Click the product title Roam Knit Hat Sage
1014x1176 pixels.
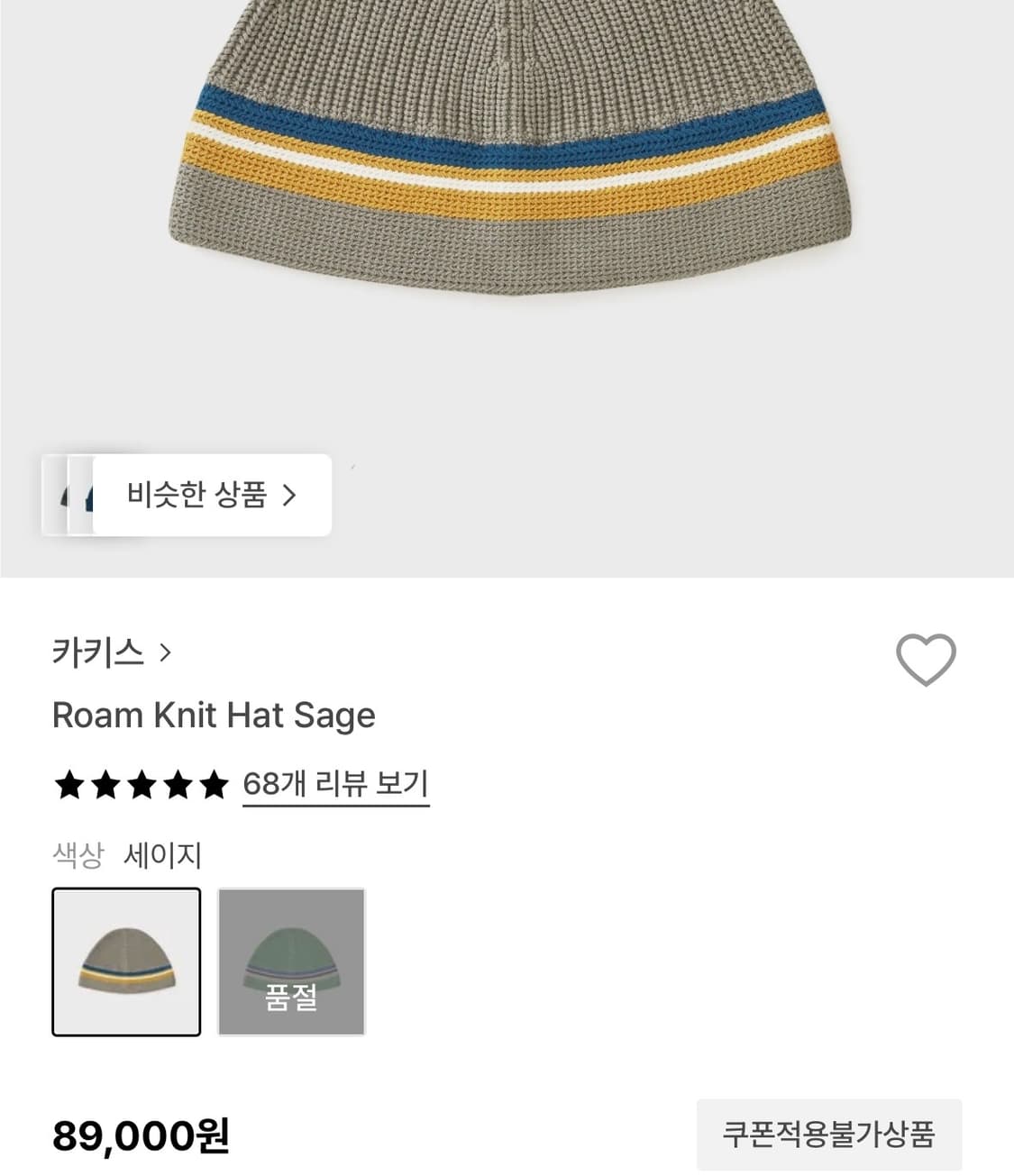point(215,715)
